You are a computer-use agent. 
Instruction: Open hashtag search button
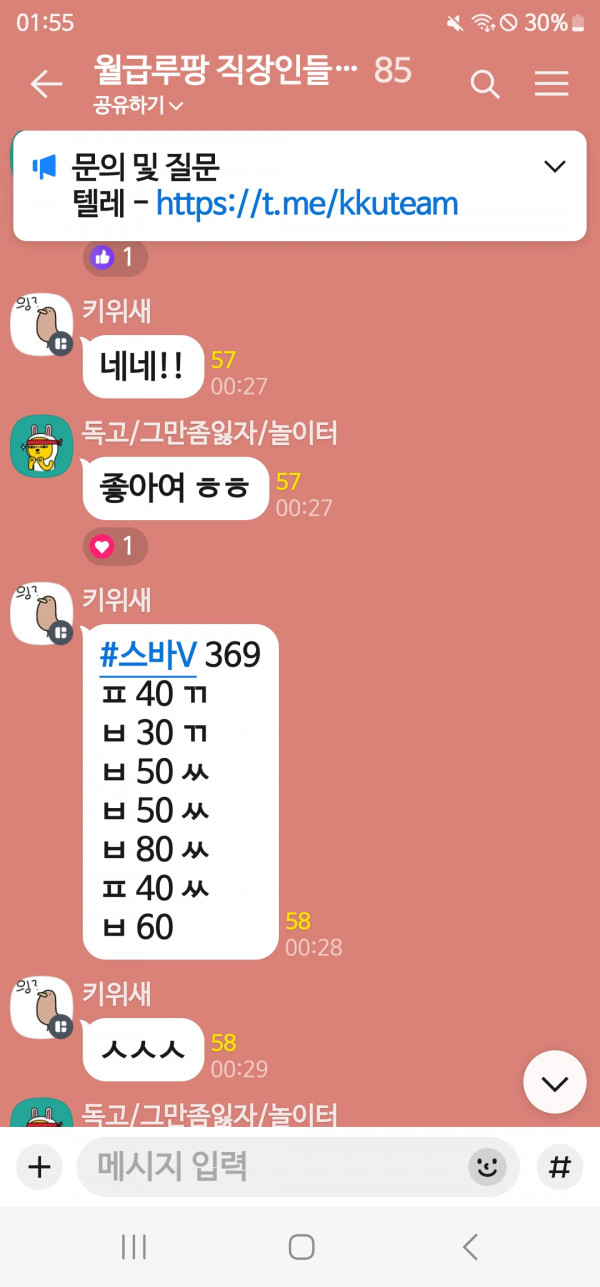tap(561, 1167)
